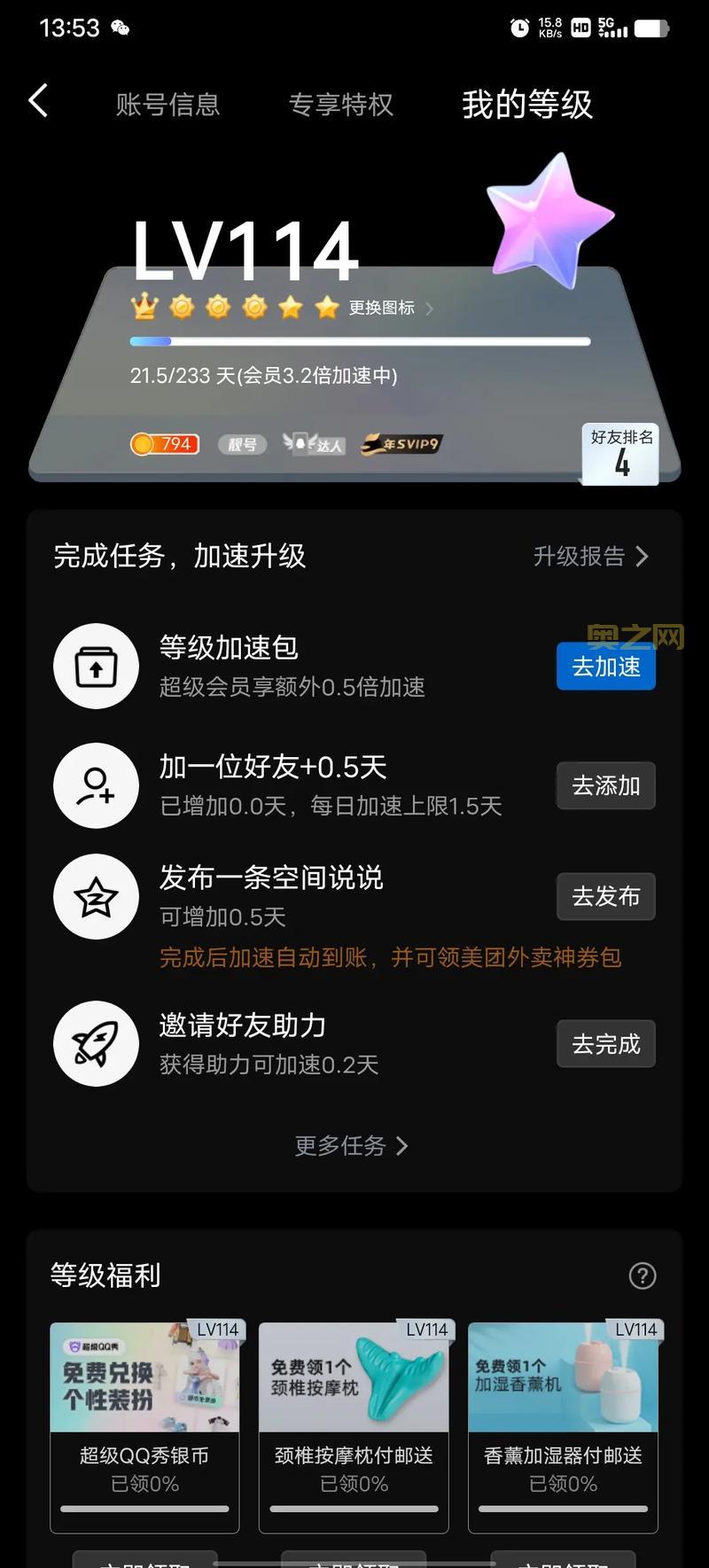Expand 更多任务 list
Screen dimensions: 709x1568
tap(351, 1146)
